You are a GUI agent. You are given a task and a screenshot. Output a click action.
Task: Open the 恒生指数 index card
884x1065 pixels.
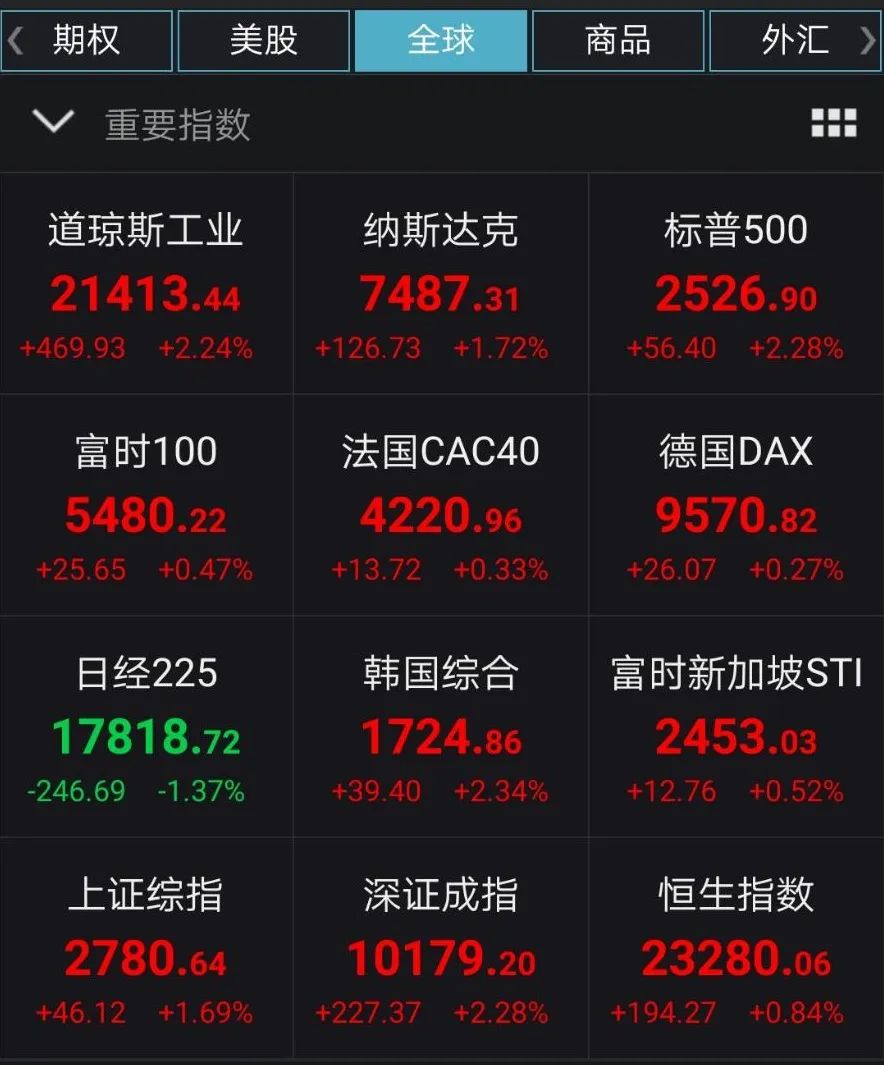[x=736, y=948]
